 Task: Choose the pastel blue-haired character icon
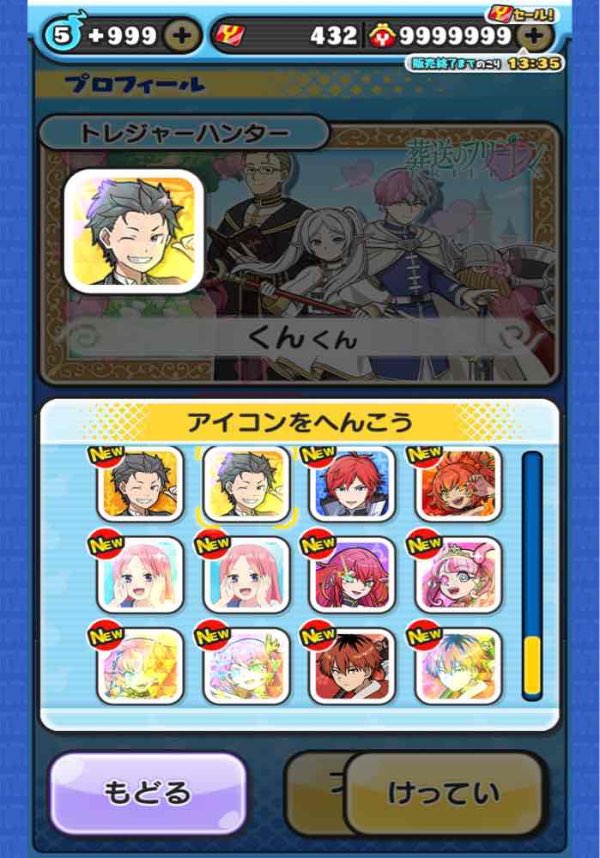click(458, 665)
